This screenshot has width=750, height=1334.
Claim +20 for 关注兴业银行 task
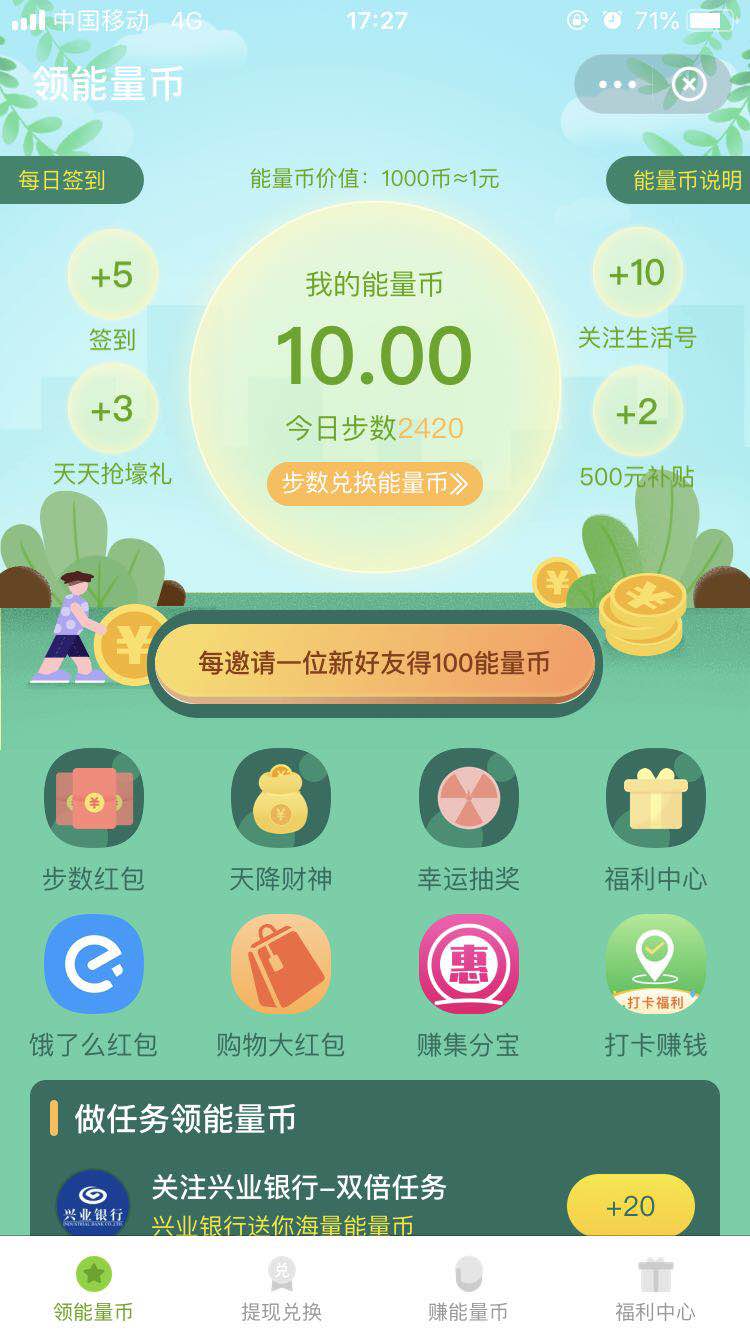(x=631, y=1206)
